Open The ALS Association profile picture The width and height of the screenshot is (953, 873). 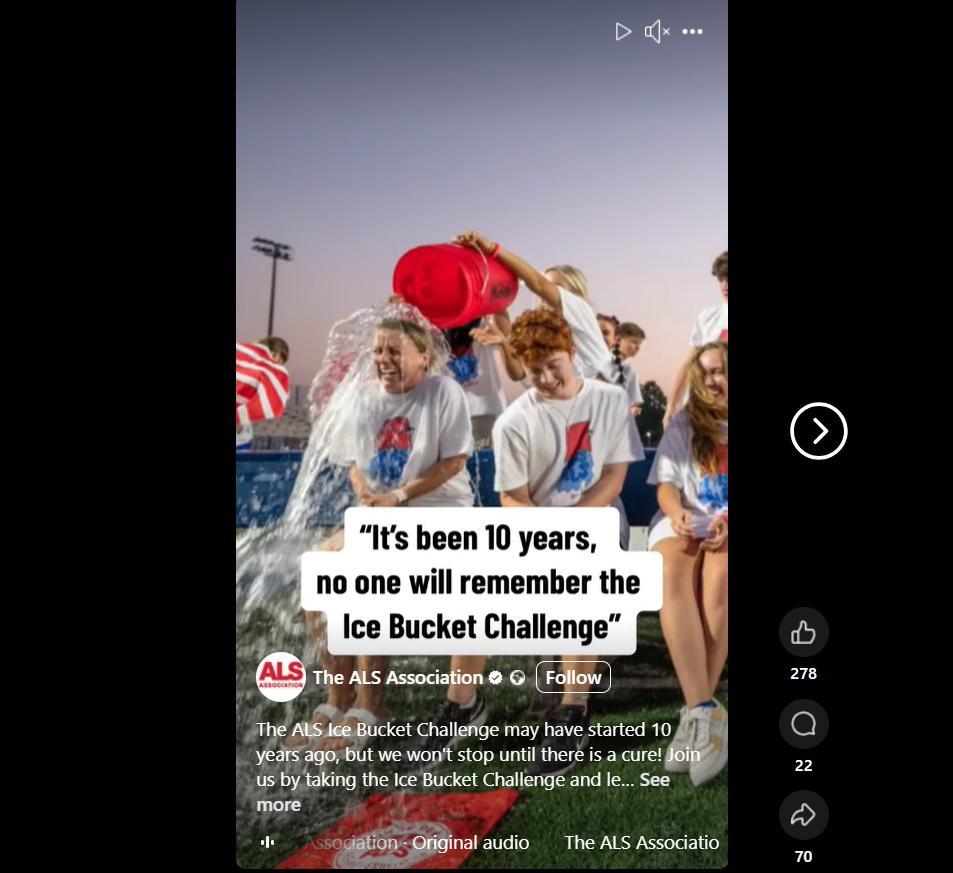tap(280, 677)
